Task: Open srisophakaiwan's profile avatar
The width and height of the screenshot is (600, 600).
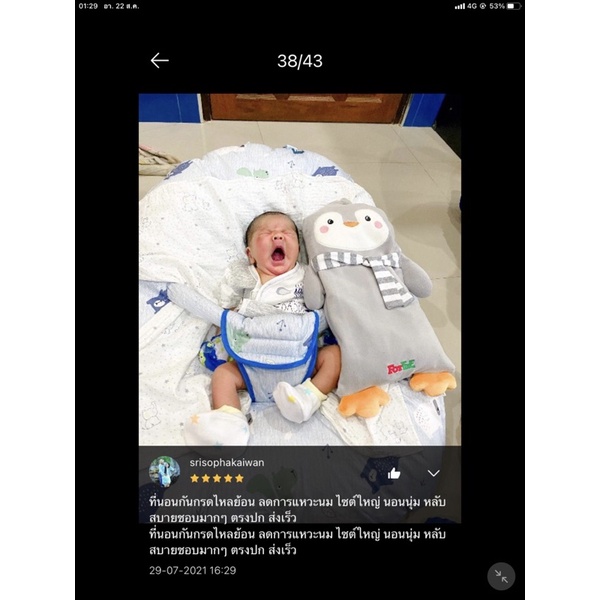Action: pos(164,471)
